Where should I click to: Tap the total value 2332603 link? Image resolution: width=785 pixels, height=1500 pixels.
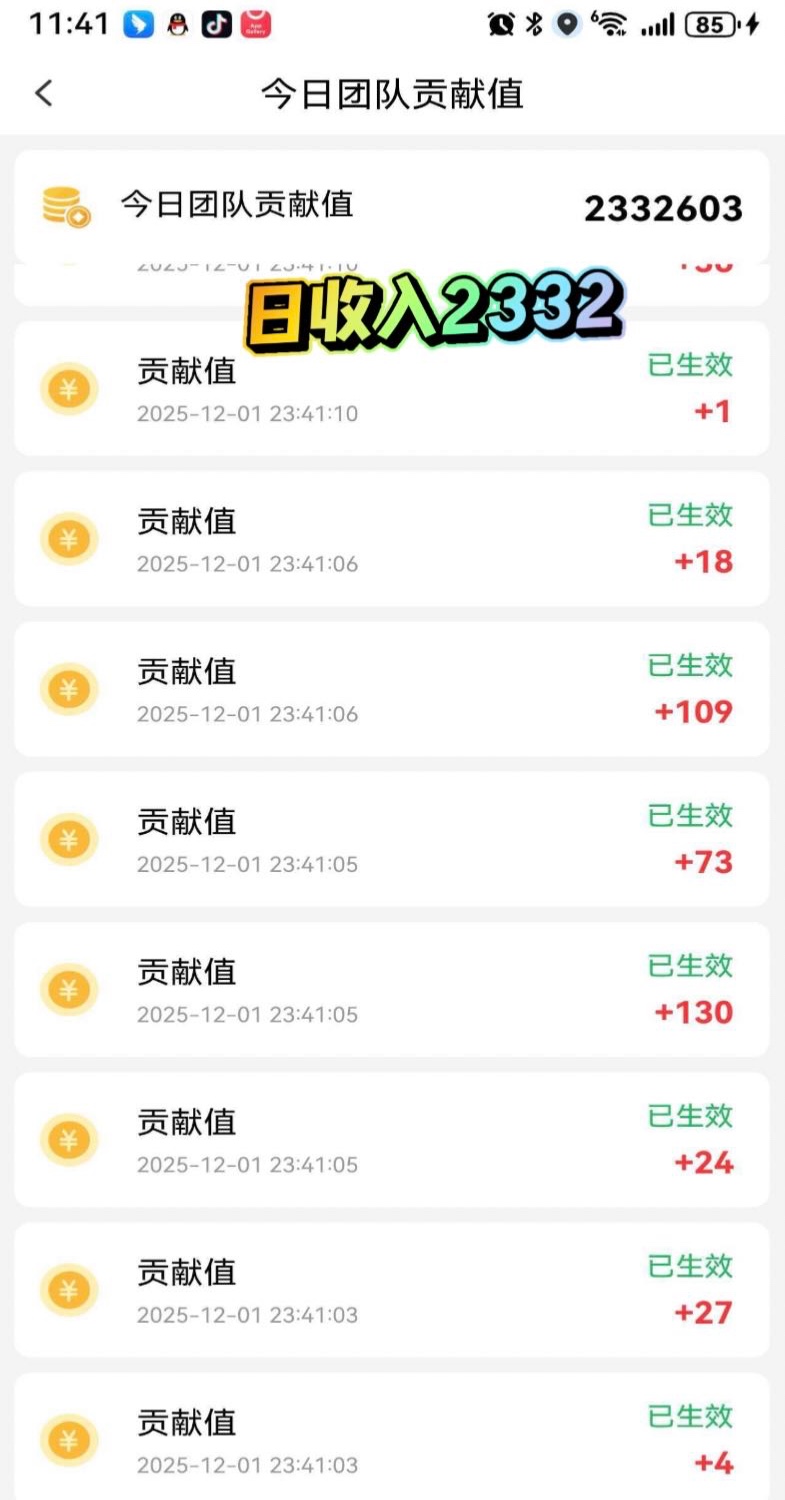click(x=663, y=208)
